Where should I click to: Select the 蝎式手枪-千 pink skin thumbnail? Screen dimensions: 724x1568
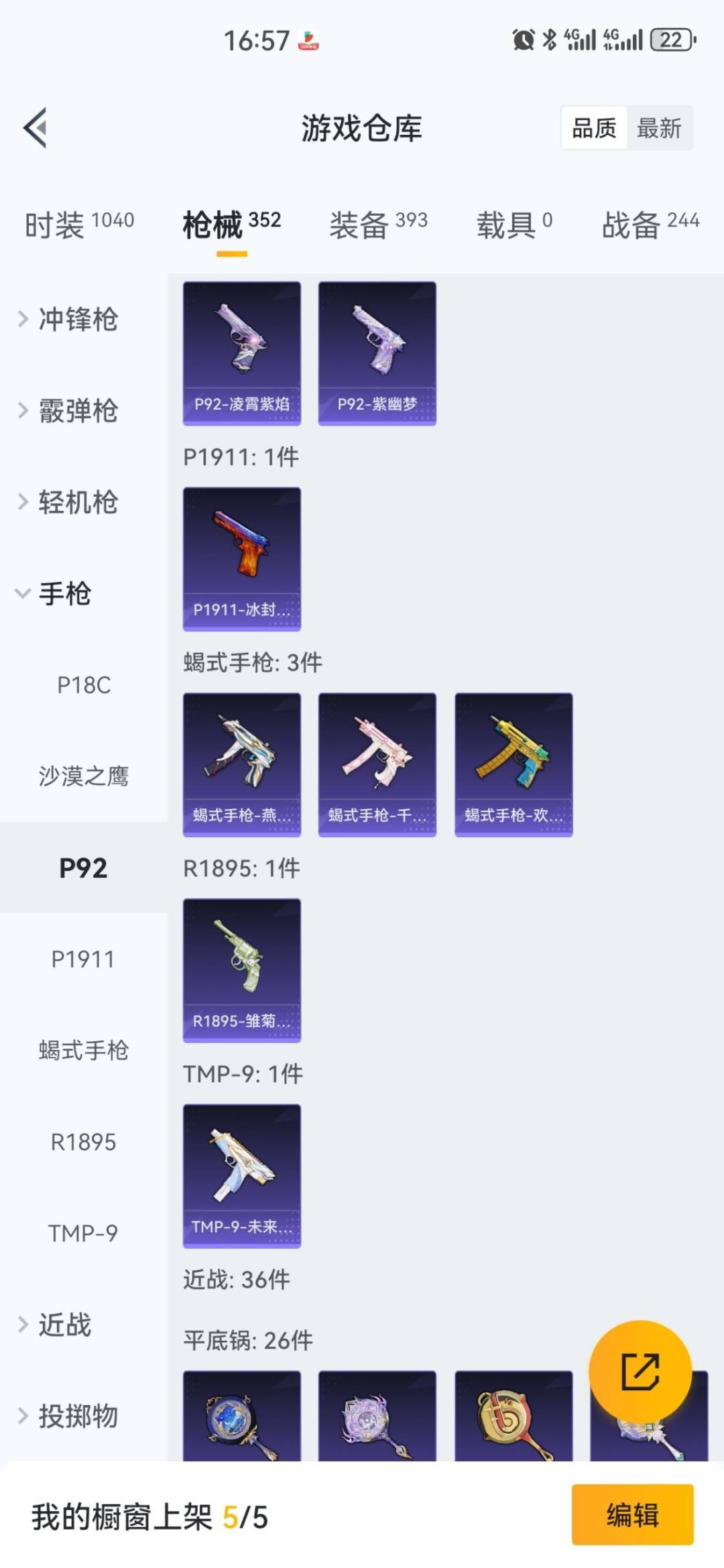[x=377, y=764]
